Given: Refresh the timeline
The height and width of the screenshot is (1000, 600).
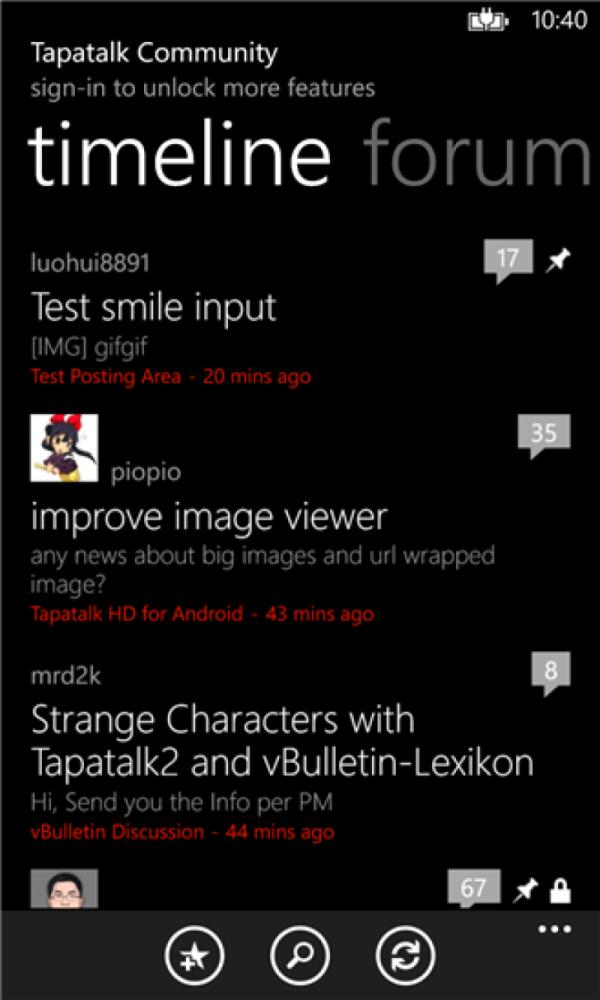Looking at the screenshot, I should tap(405, 957).
